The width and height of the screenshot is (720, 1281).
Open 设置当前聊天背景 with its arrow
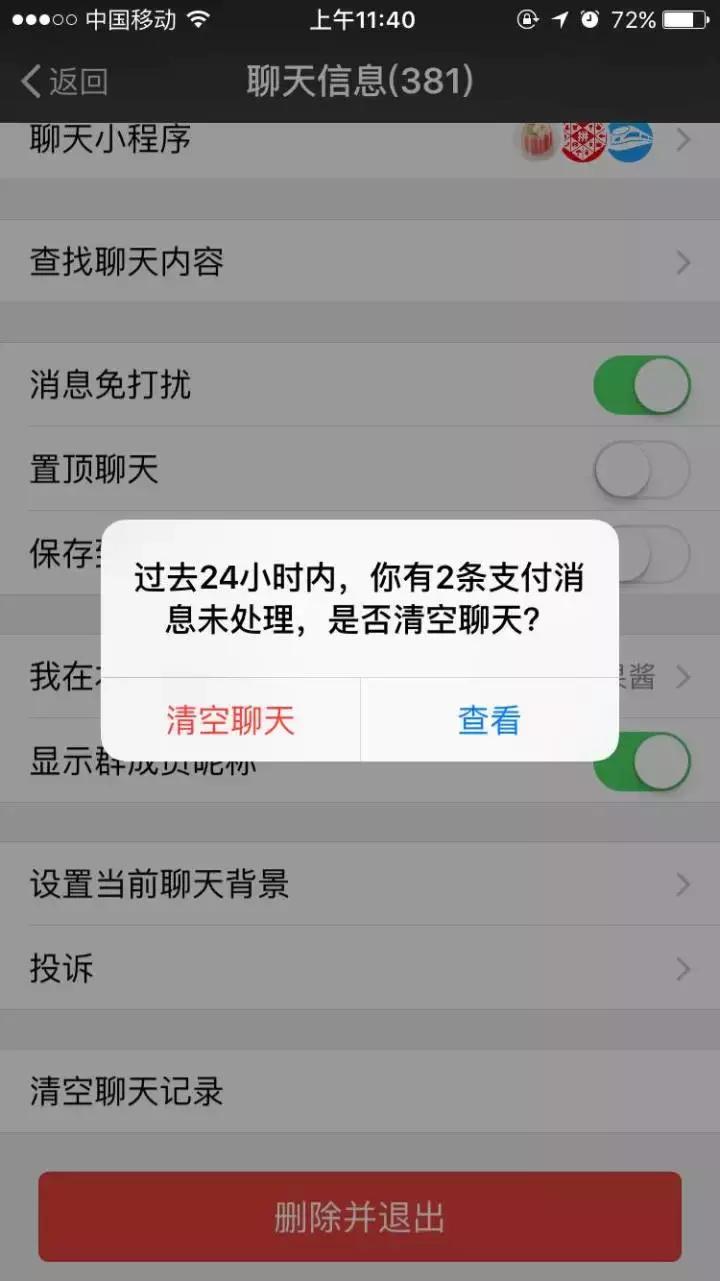684,884
